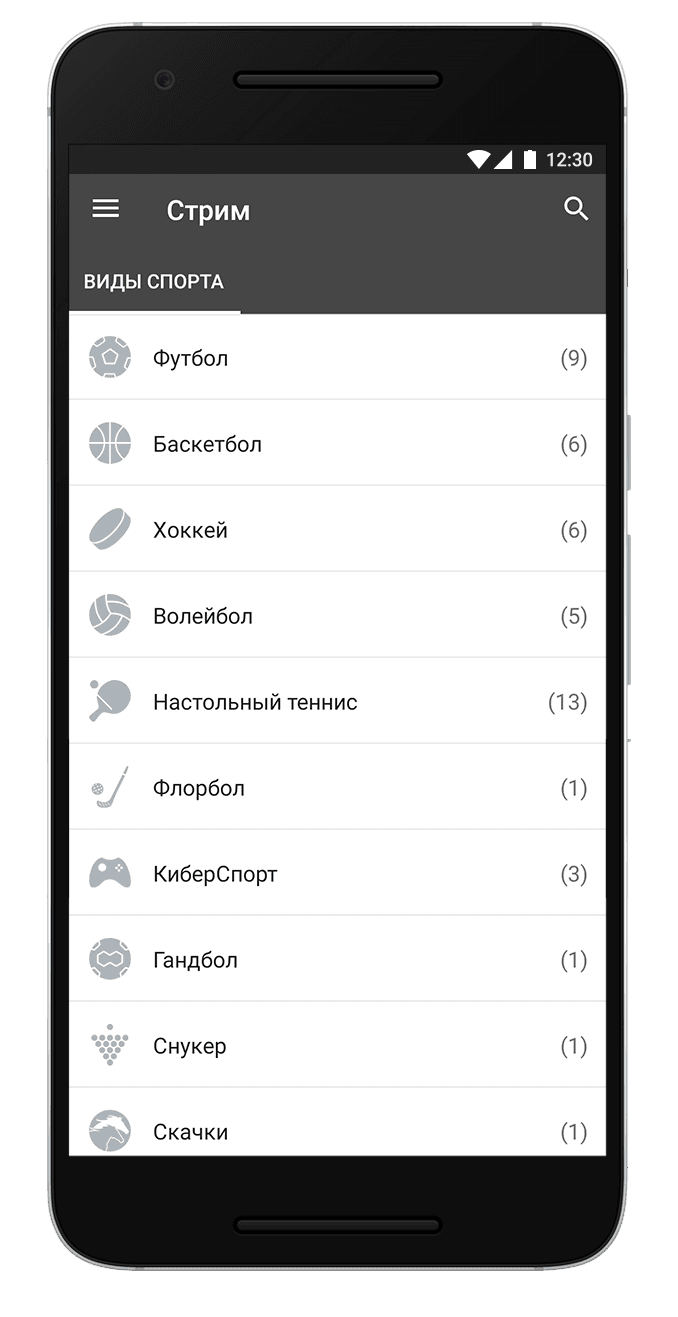Open Волейбол streams
678x1317 pixels.
tap(337, 616)
